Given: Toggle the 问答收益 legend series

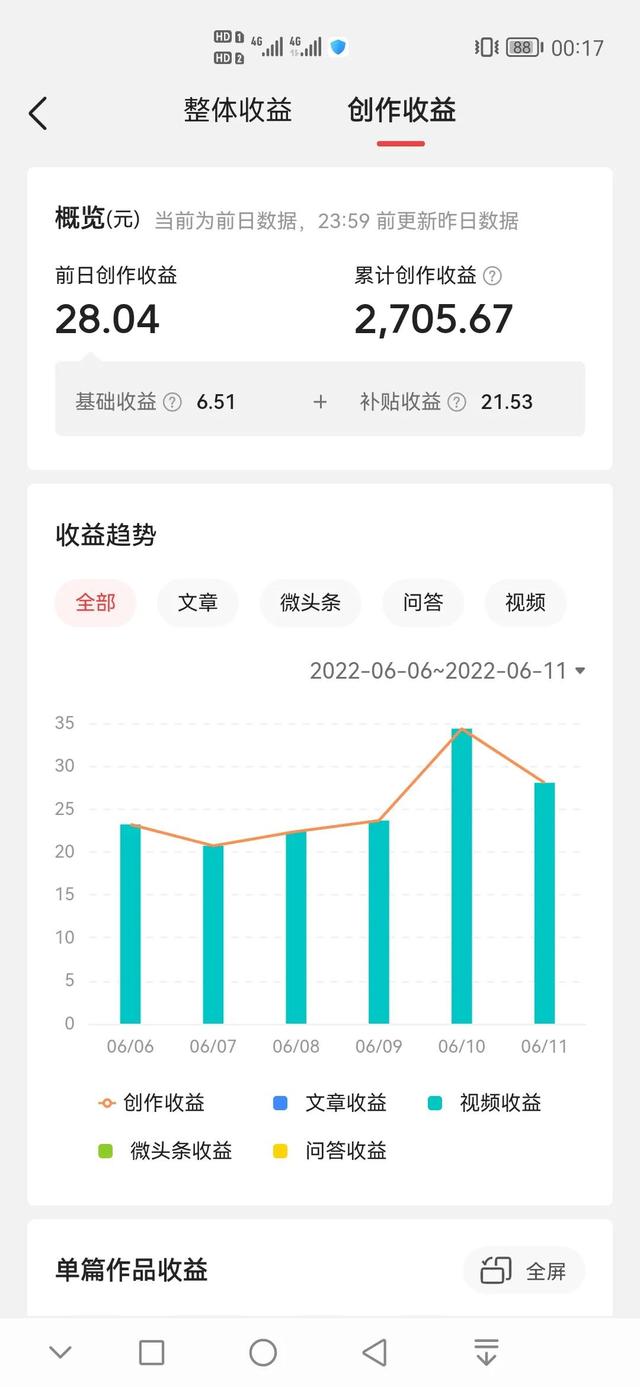Looking at the screenshot, I should (330, 1151).
